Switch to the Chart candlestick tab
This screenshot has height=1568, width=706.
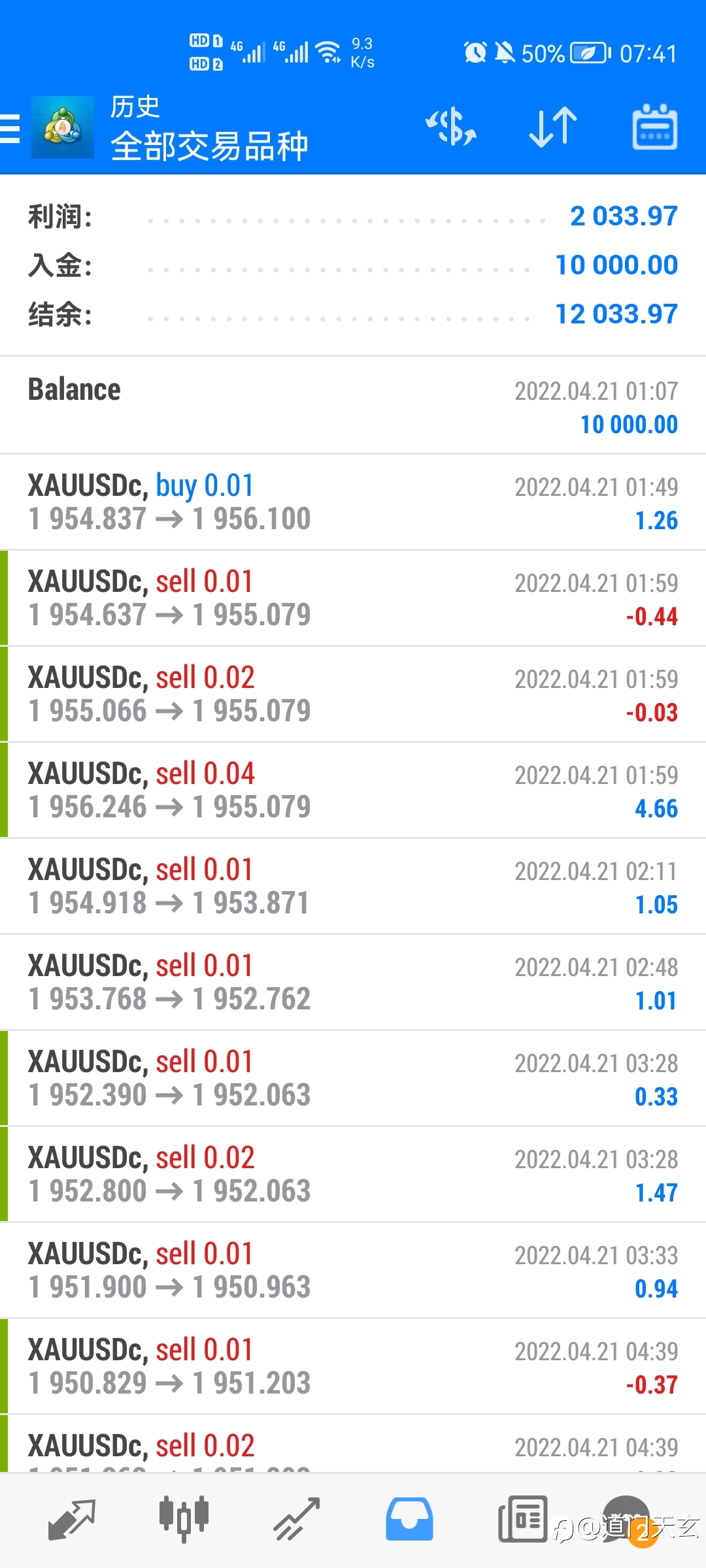(x=184, y=1520)
